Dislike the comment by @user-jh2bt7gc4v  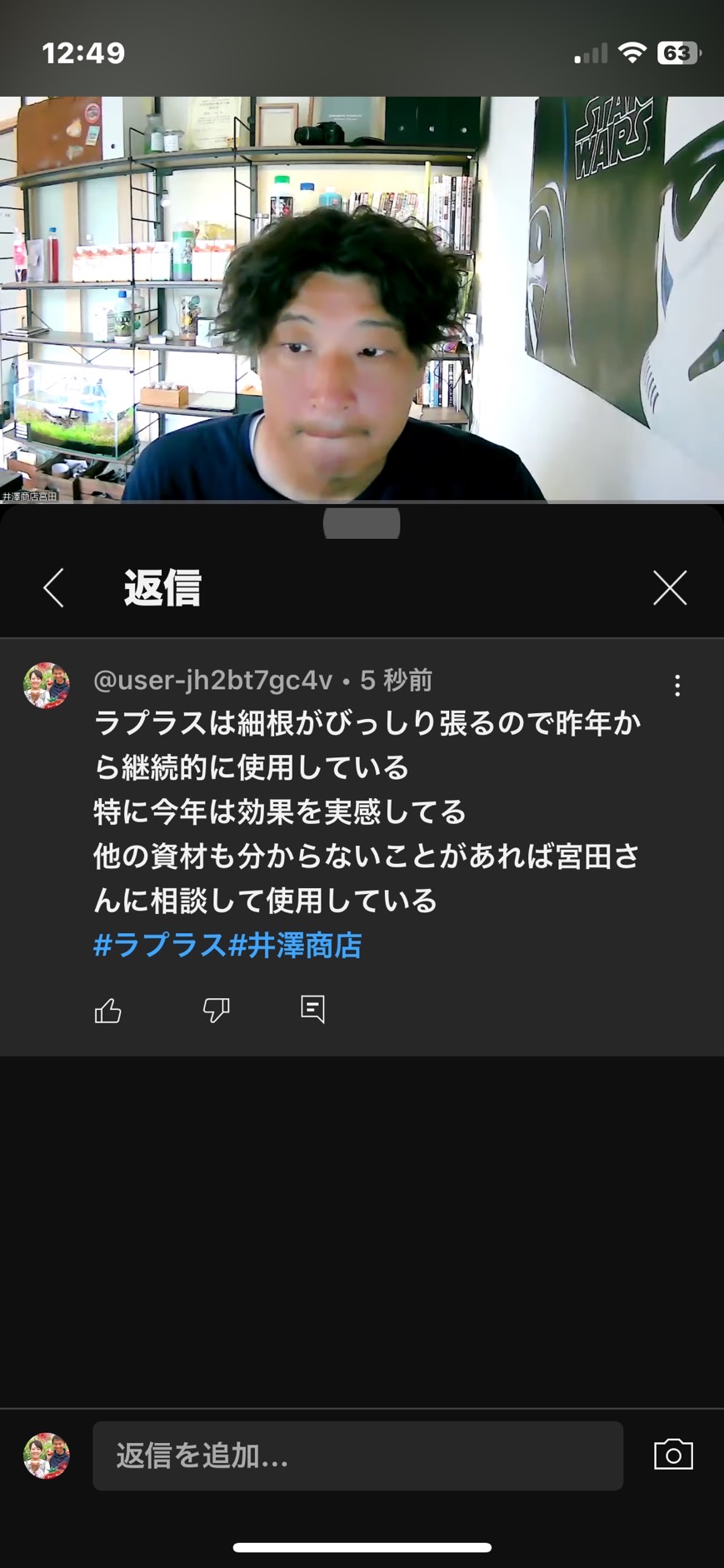tap(216, 1011)
